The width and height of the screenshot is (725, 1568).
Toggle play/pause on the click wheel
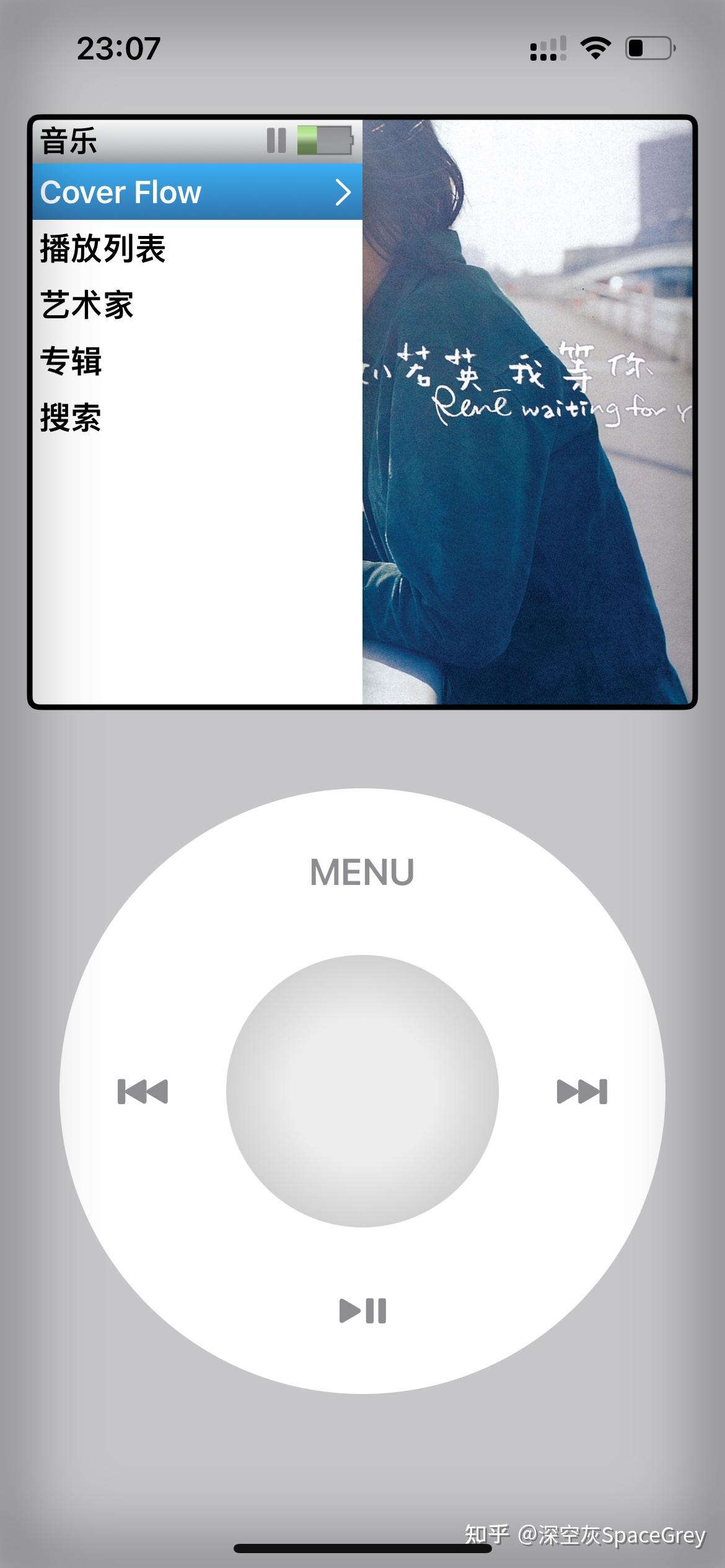click(362, 1310)
